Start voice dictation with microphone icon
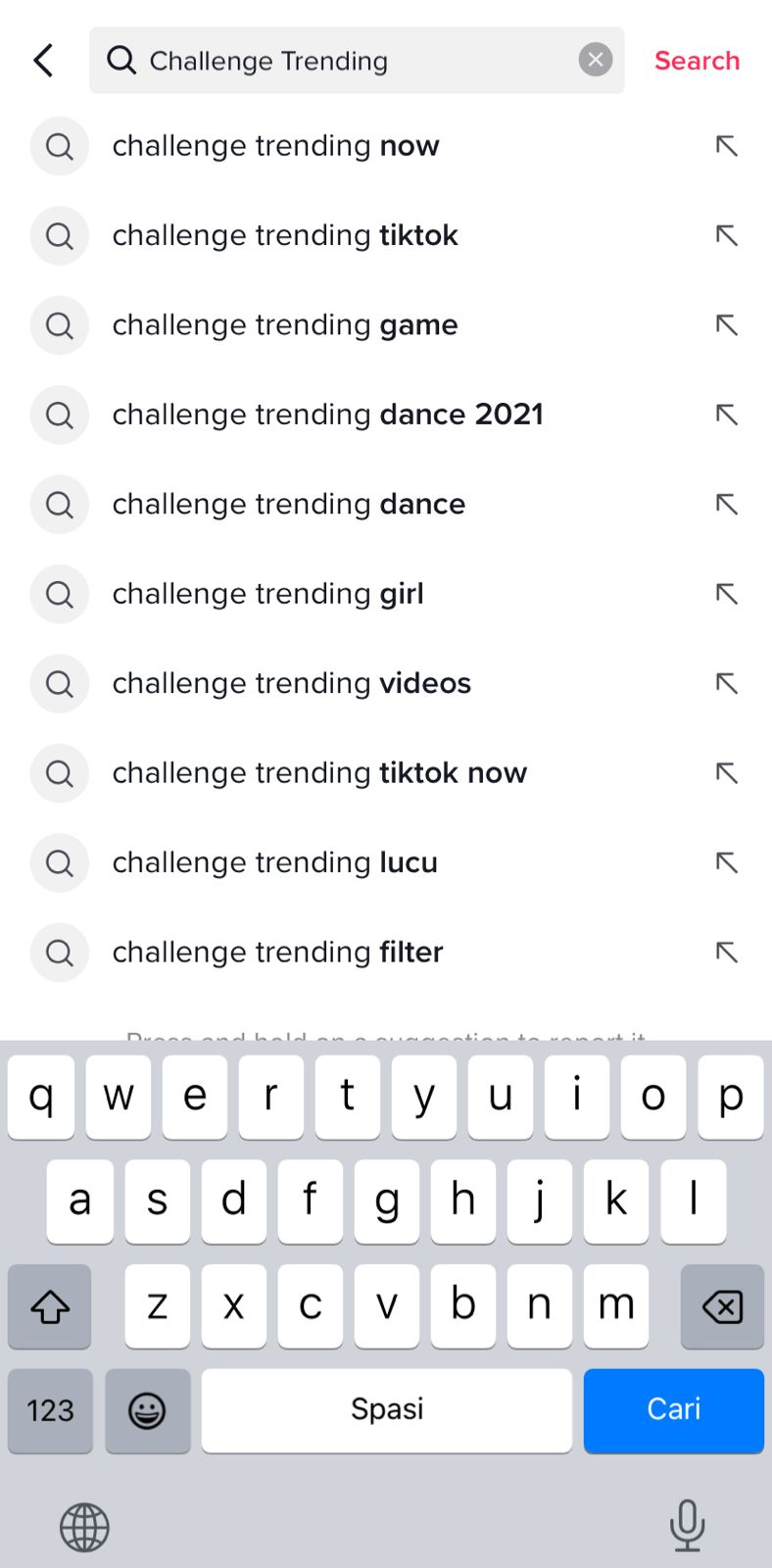This screenshot has width=772, height=1568. pyautogui.click(x=687, y=1526)
